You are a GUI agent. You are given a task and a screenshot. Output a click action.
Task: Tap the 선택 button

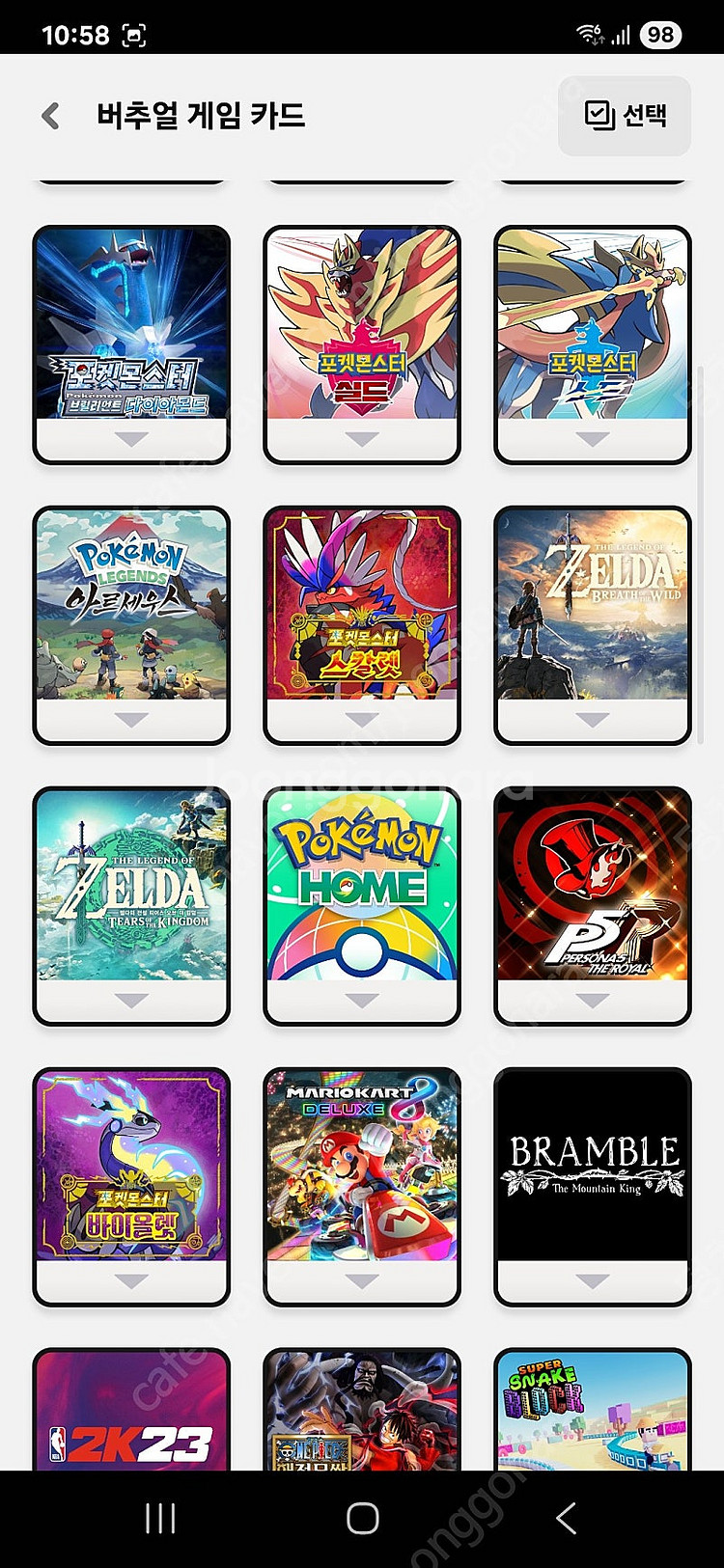[625, 116]
